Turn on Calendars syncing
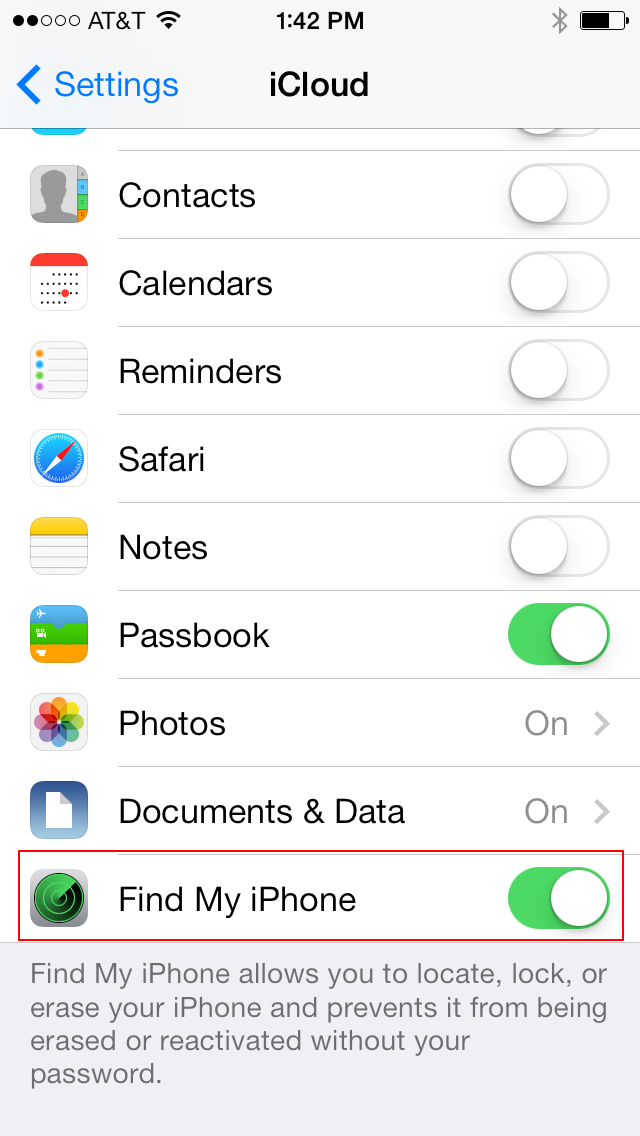Screen dimensions: 640x1136 (x=558, y=283)
